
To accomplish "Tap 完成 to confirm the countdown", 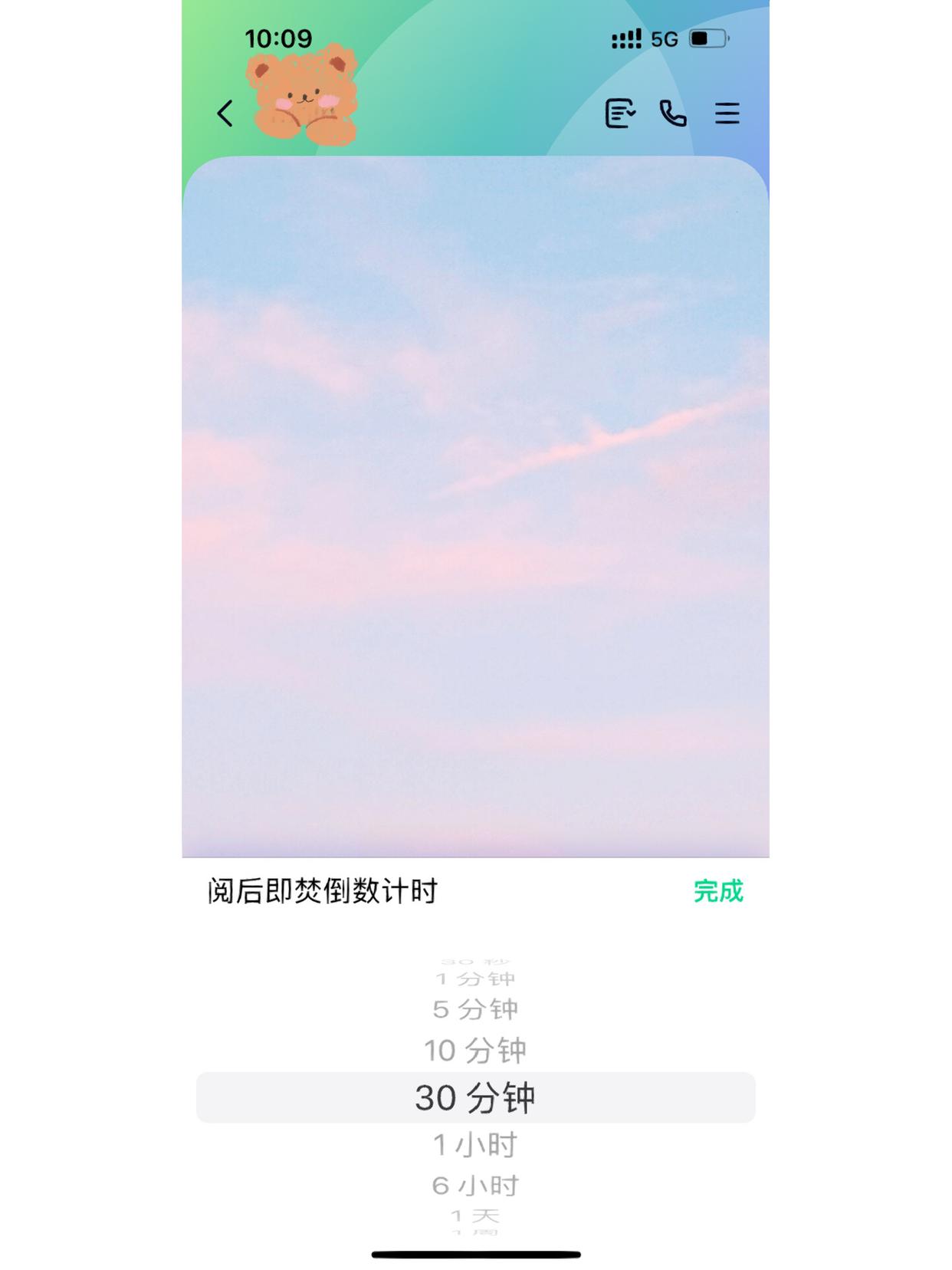I will click(717, 891).
